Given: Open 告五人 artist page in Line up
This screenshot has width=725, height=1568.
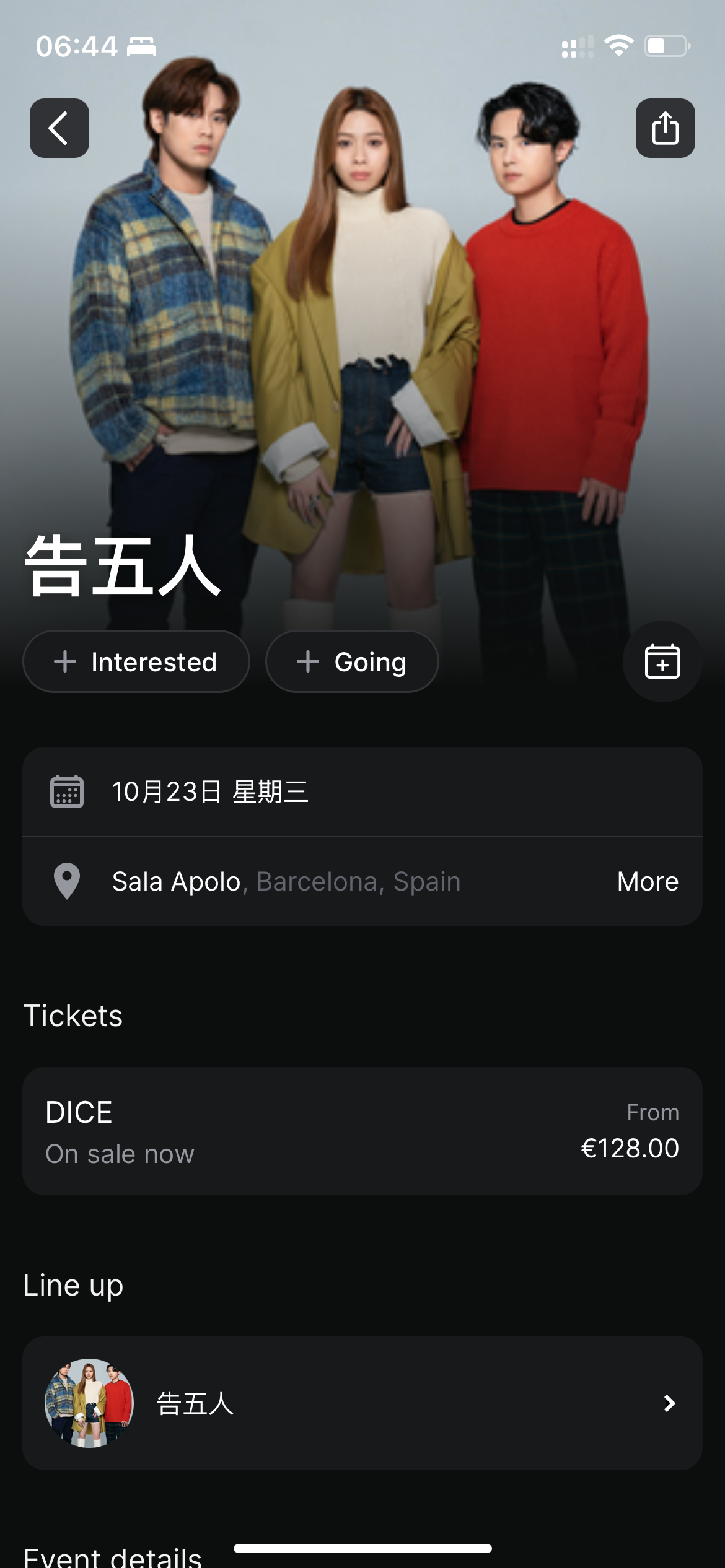Looking at the screenshot, I should pyautogui.click(x=362, y=1403).
